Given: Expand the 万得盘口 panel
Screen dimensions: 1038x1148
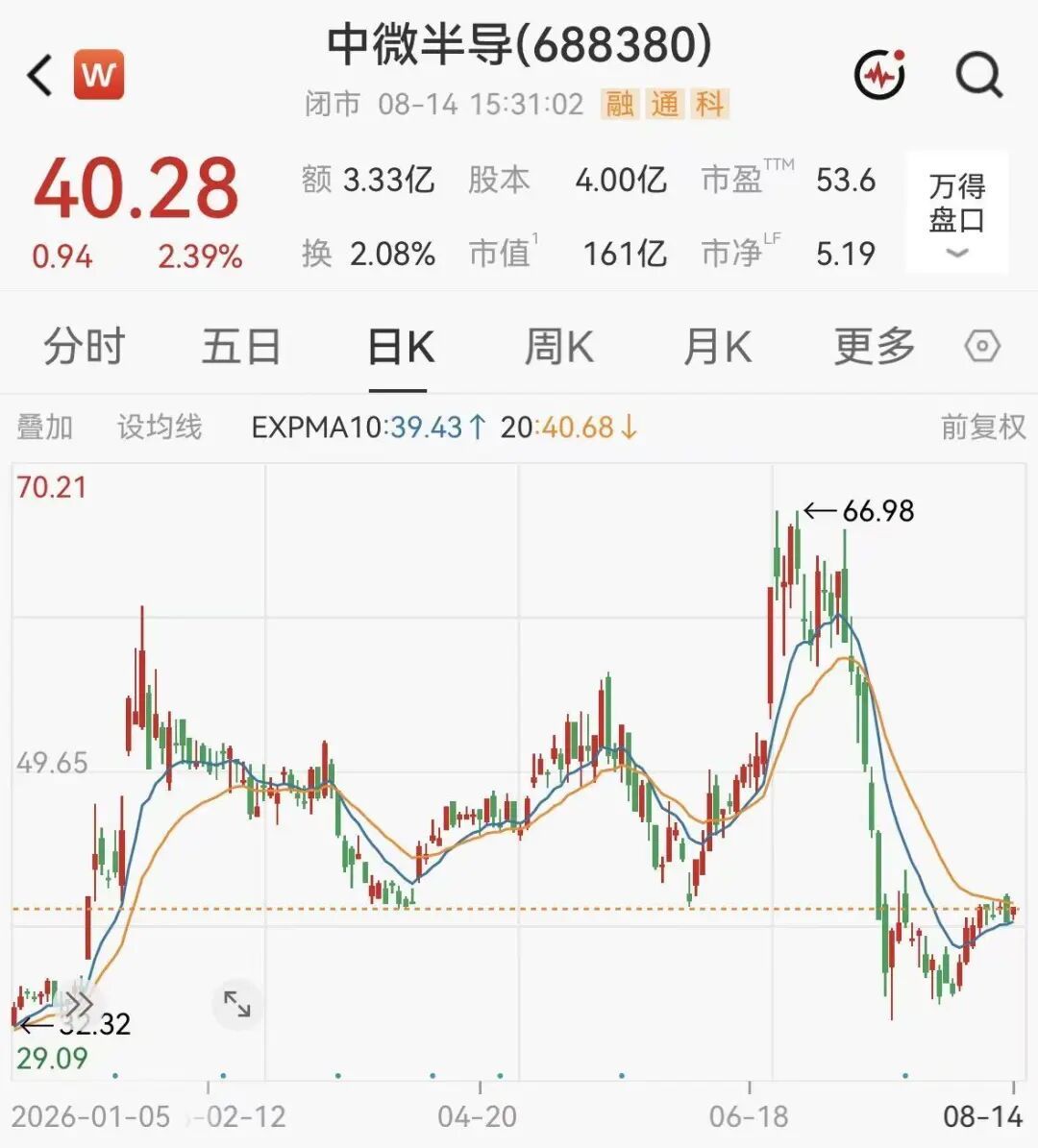Looking at the screenshot, I should (957, 212).
